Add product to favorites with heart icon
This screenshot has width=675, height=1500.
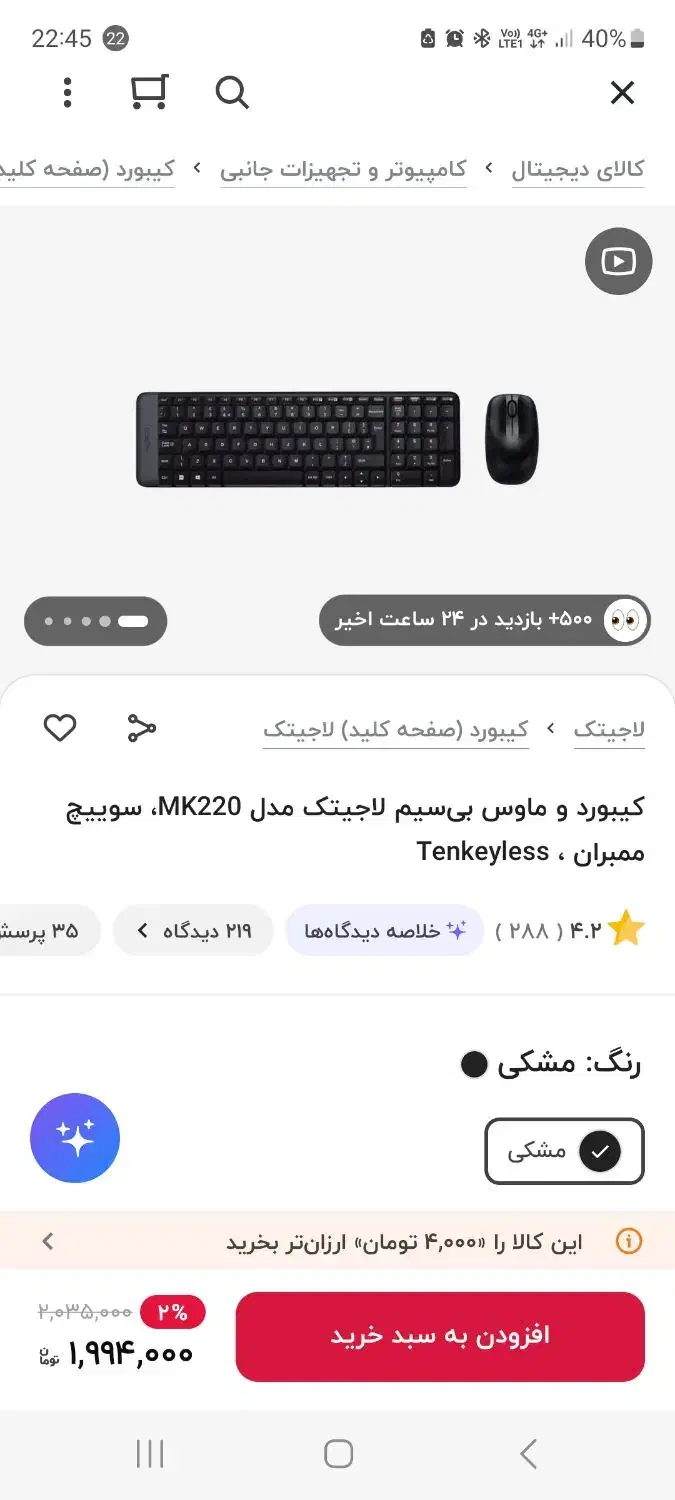tap(60, 728)
